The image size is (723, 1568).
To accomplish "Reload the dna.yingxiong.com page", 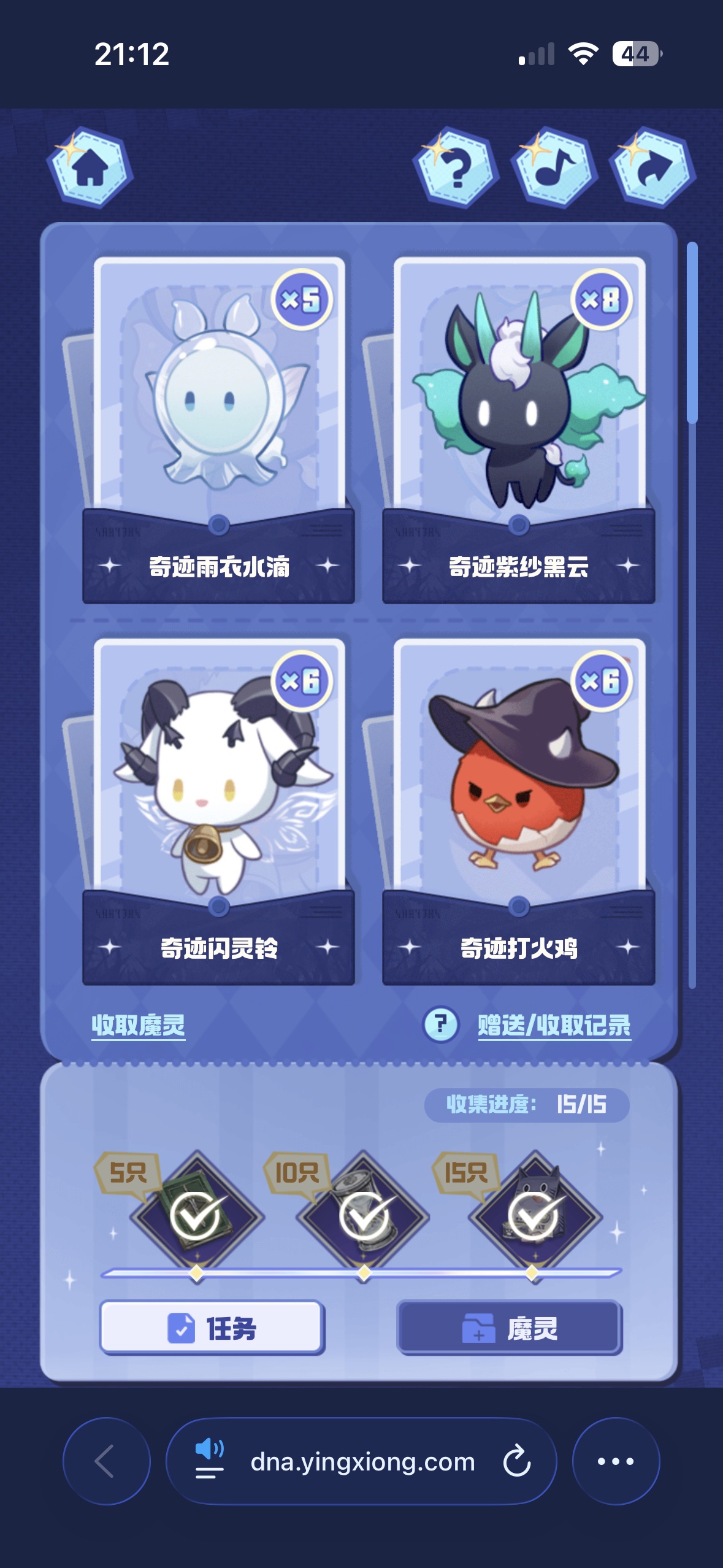I will (516, 1461).
